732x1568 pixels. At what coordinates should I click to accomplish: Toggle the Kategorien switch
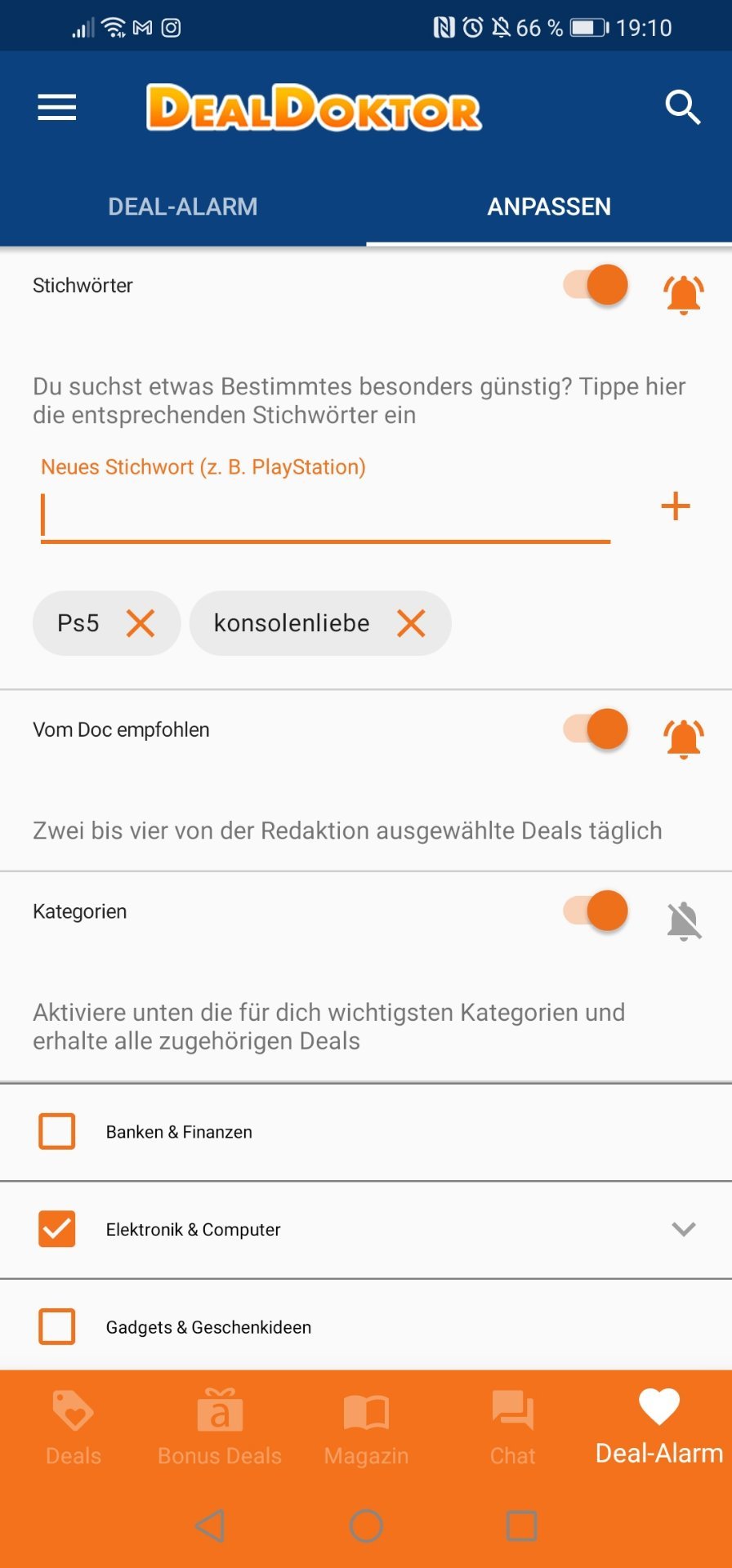coord(596,911)
